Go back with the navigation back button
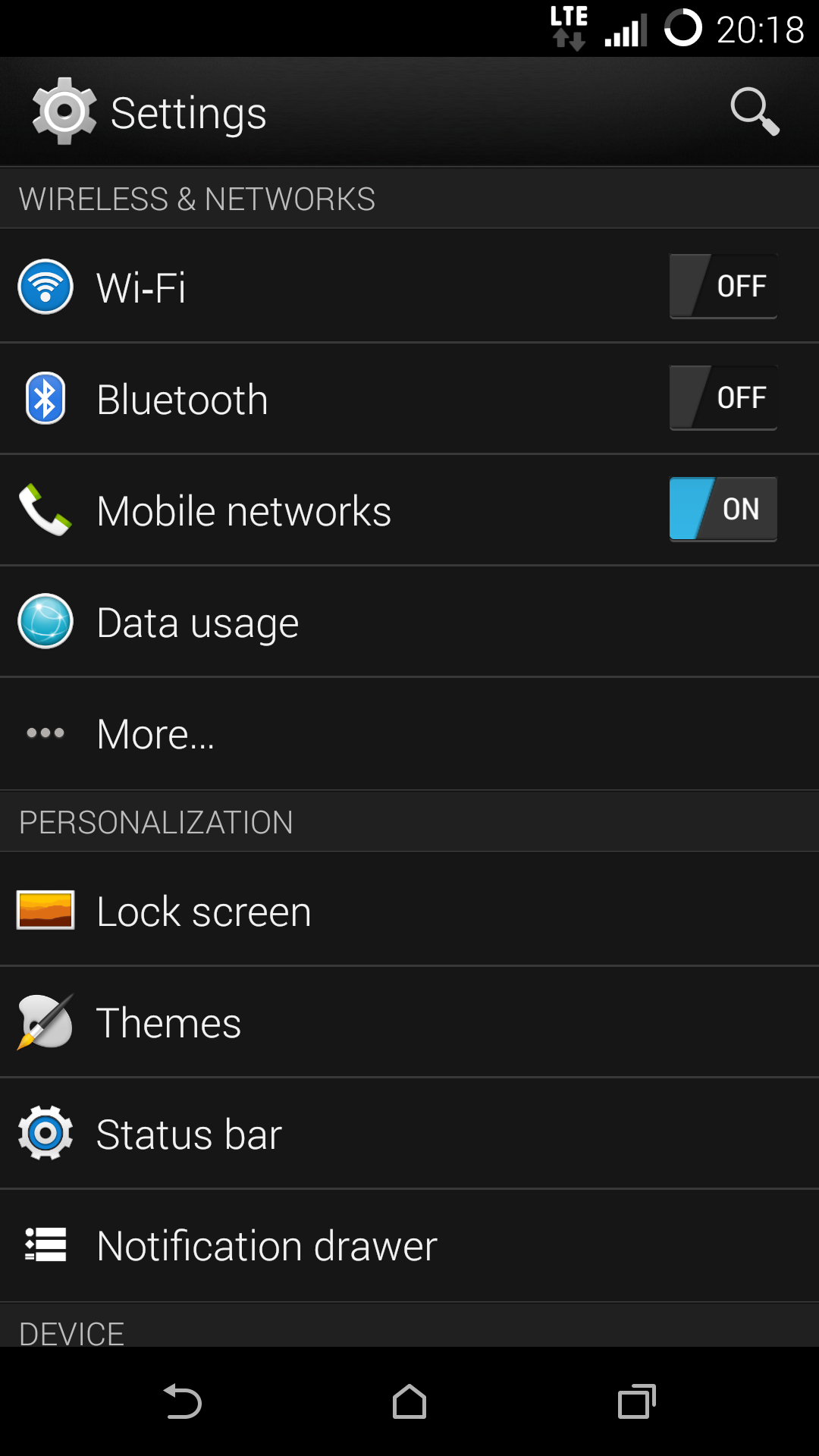819x1456 pixels. pyautogui.click(x=182, y=1401)
